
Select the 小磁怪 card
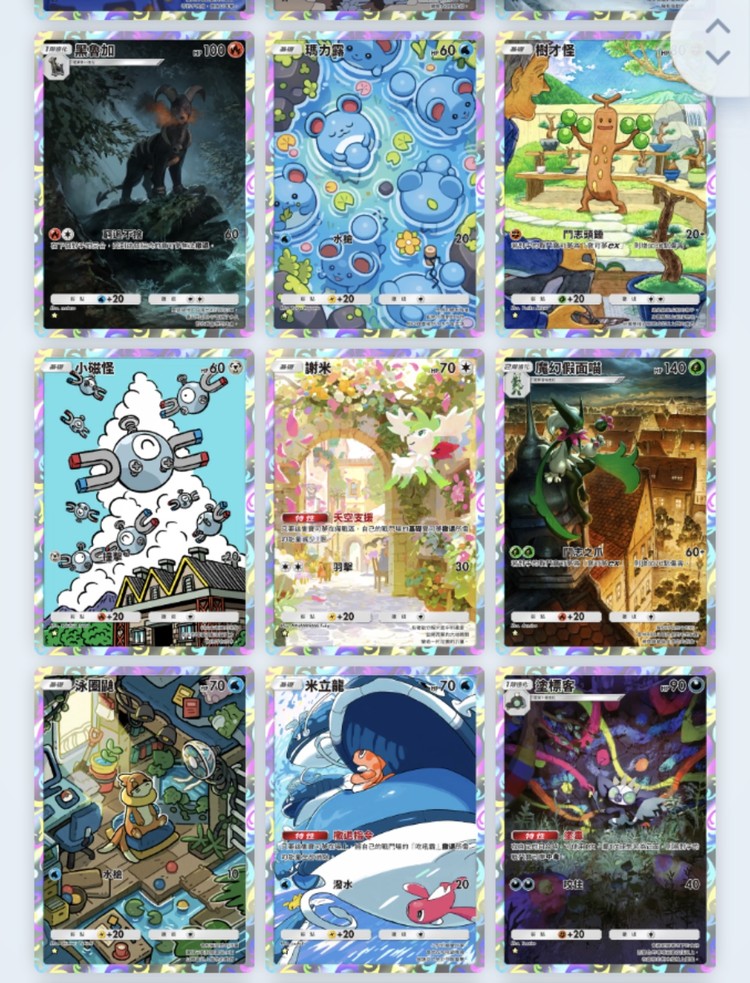(x=144, y=501)
